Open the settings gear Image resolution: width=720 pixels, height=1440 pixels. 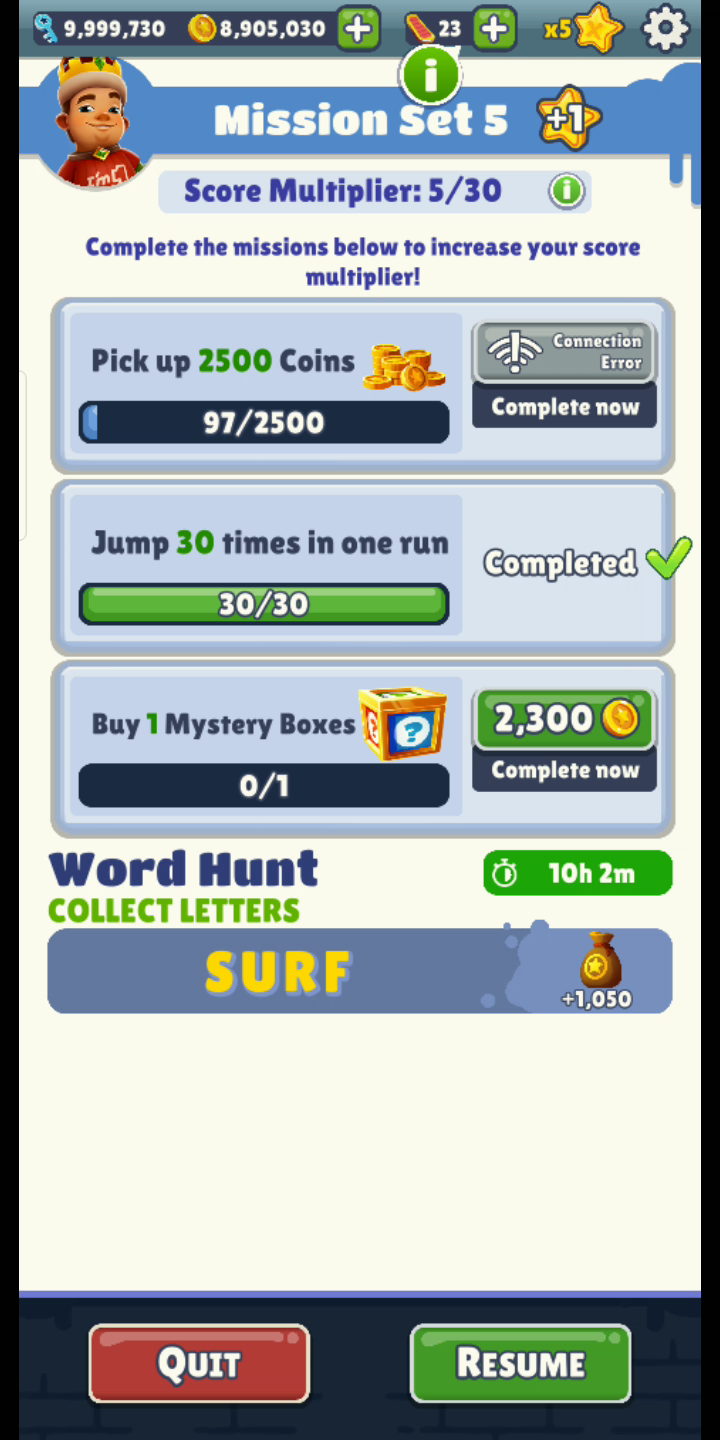coord(666,28)
